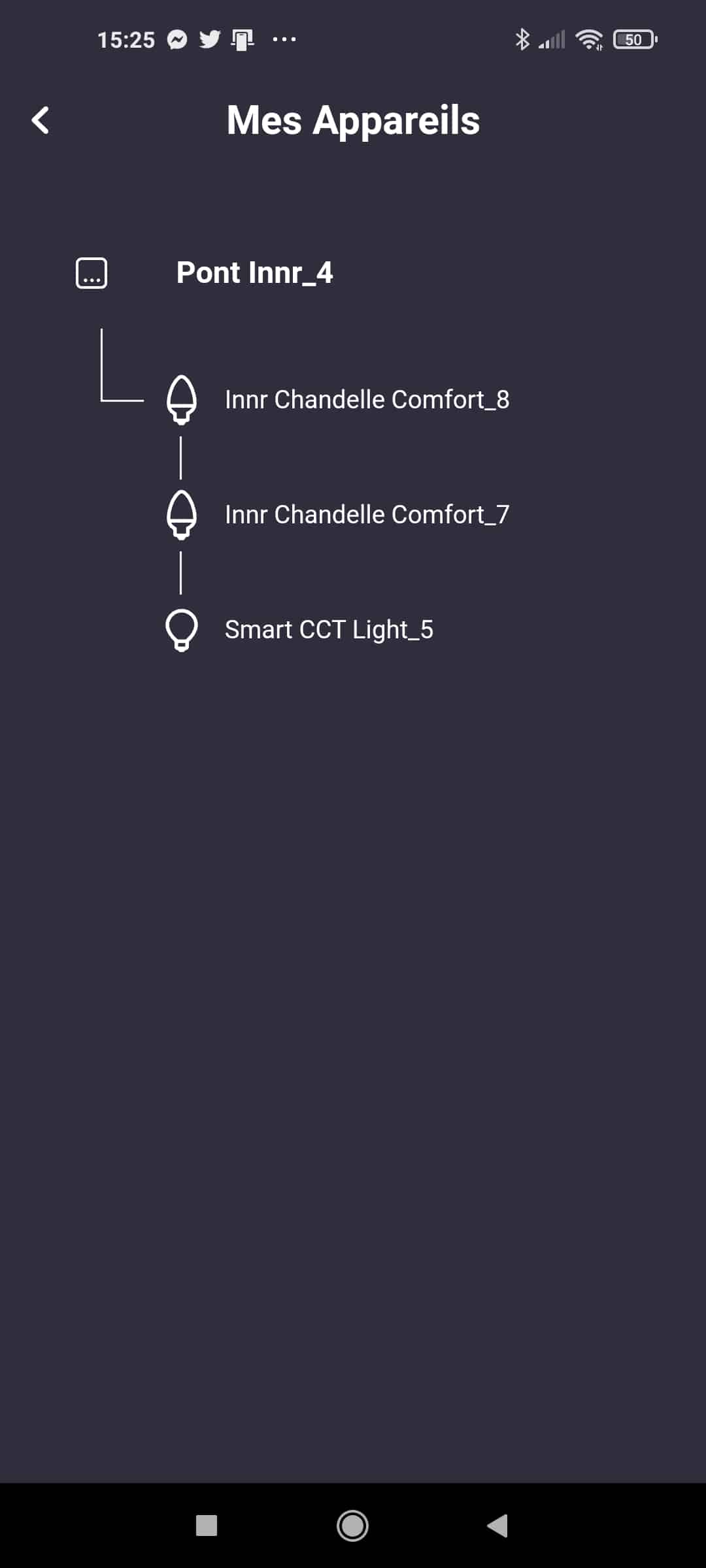The image size is (706, 1568).
Task: Select Innr Chandelle Comfort_7 bulb
Action: [x=367, y=514]
